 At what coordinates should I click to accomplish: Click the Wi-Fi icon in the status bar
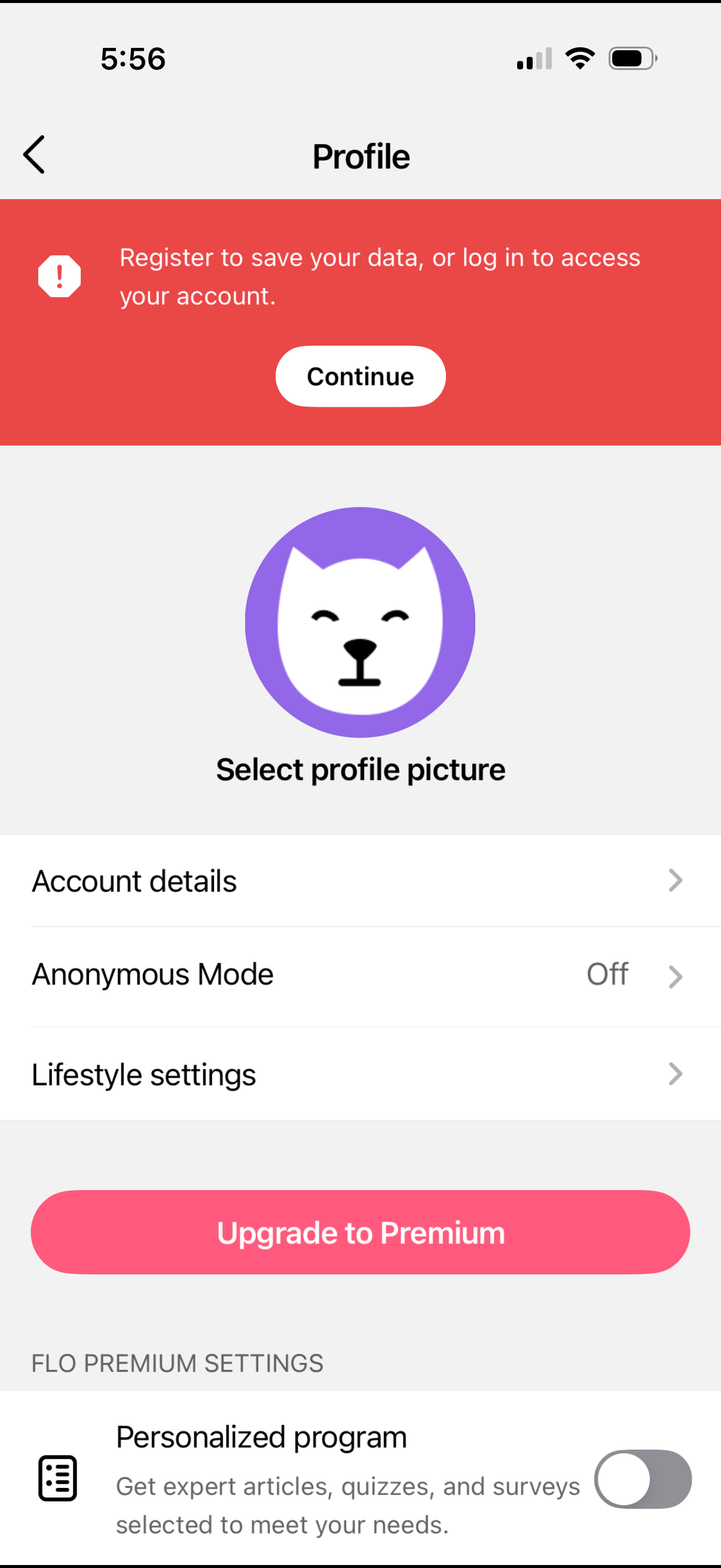tap(580, 58)
